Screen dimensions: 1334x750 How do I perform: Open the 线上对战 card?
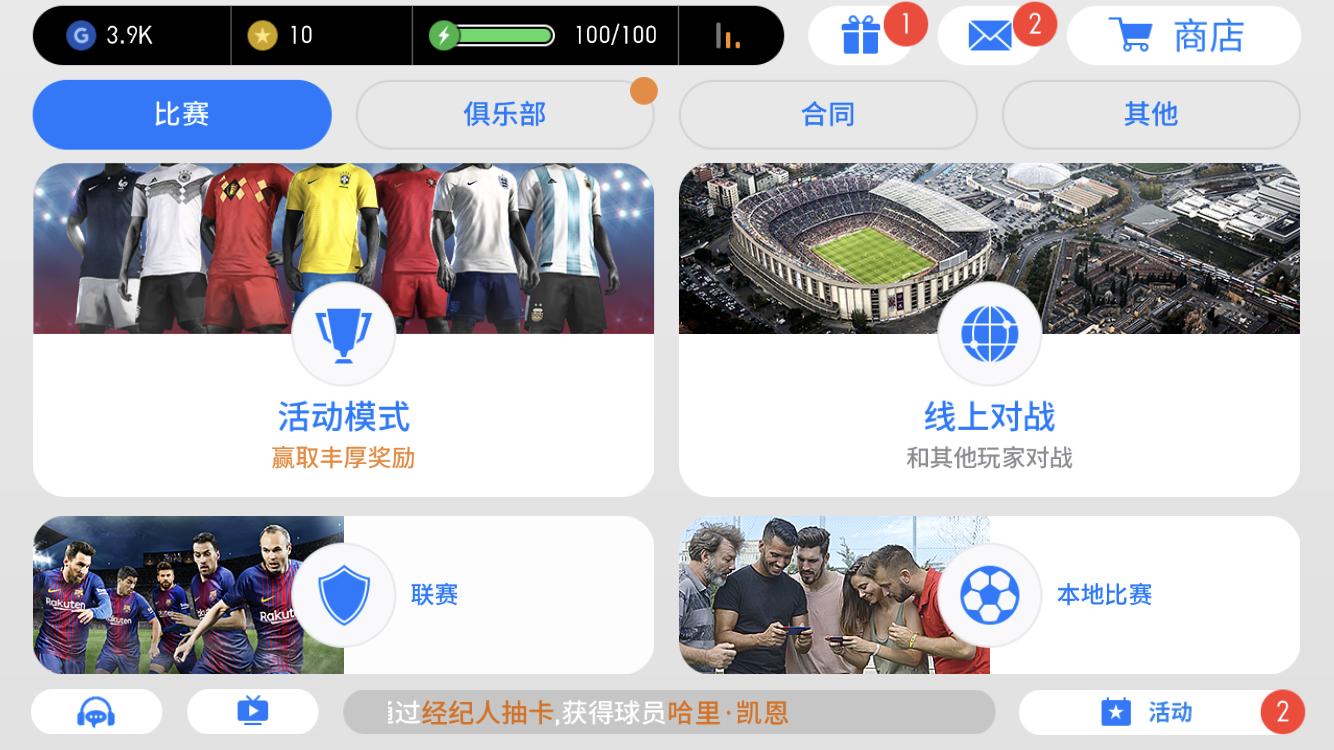pos(989,330)
